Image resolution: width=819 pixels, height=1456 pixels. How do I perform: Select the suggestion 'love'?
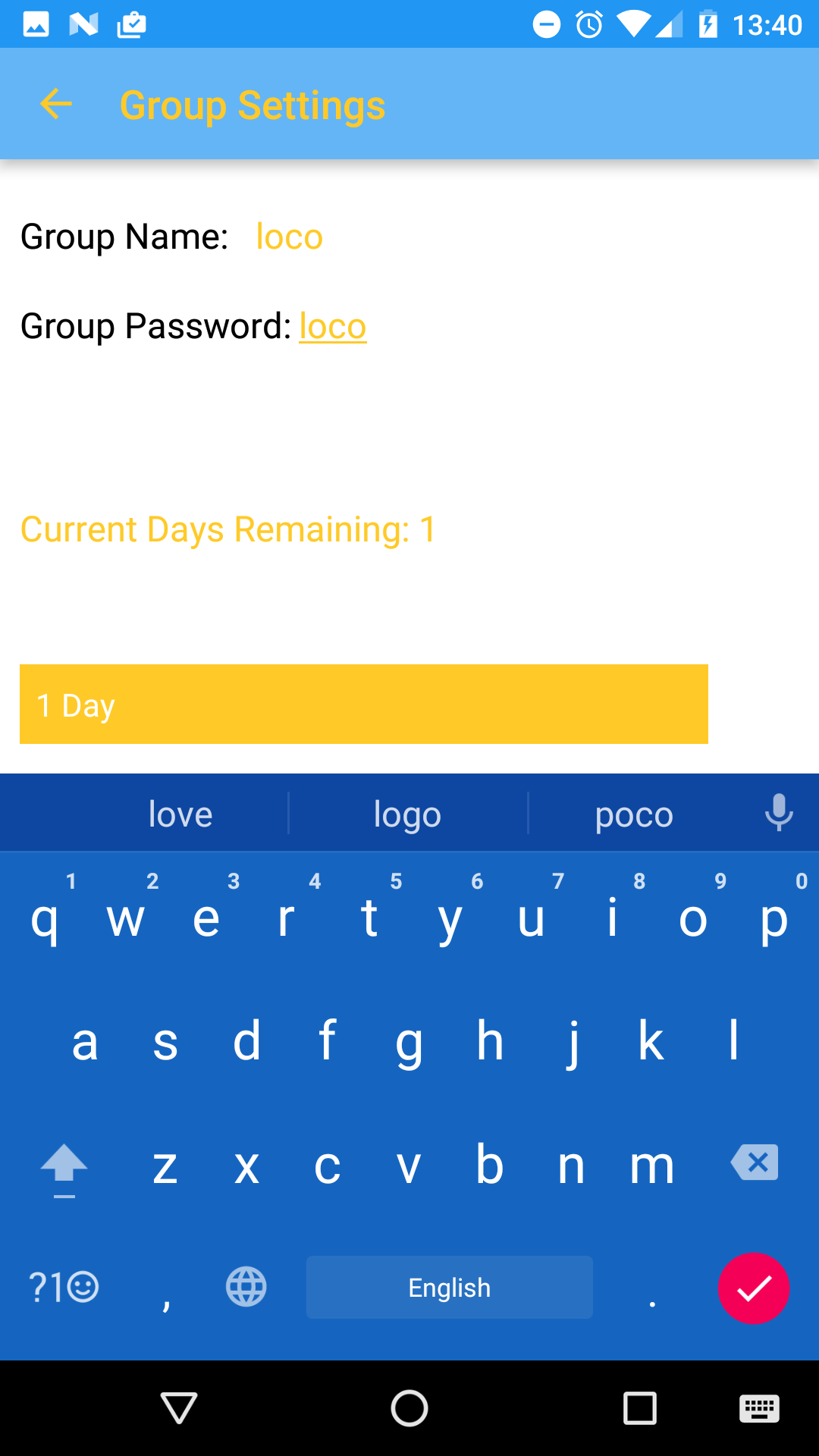[180, 812]
